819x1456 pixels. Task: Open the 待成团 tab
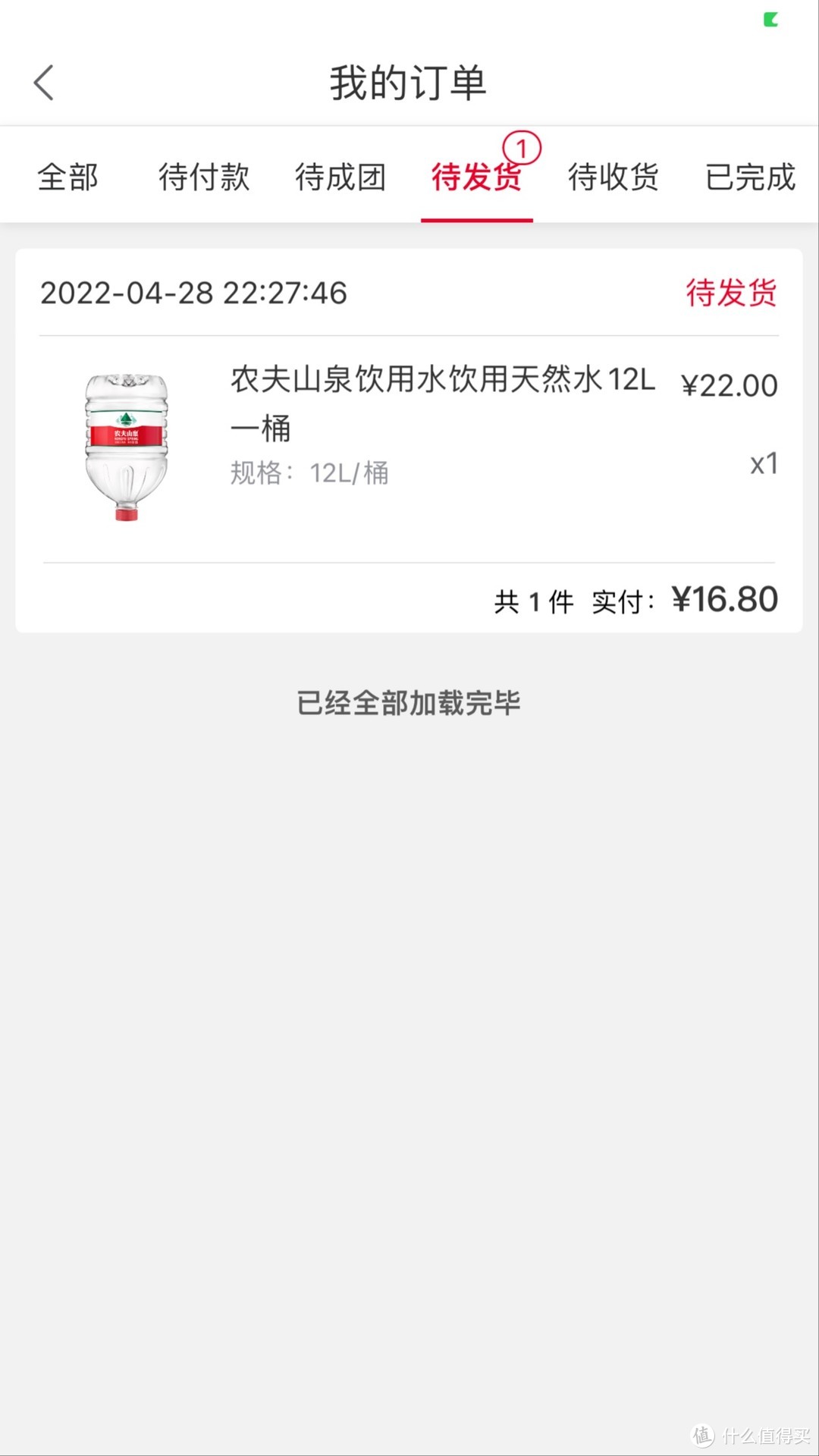click(x=340, y=177)
